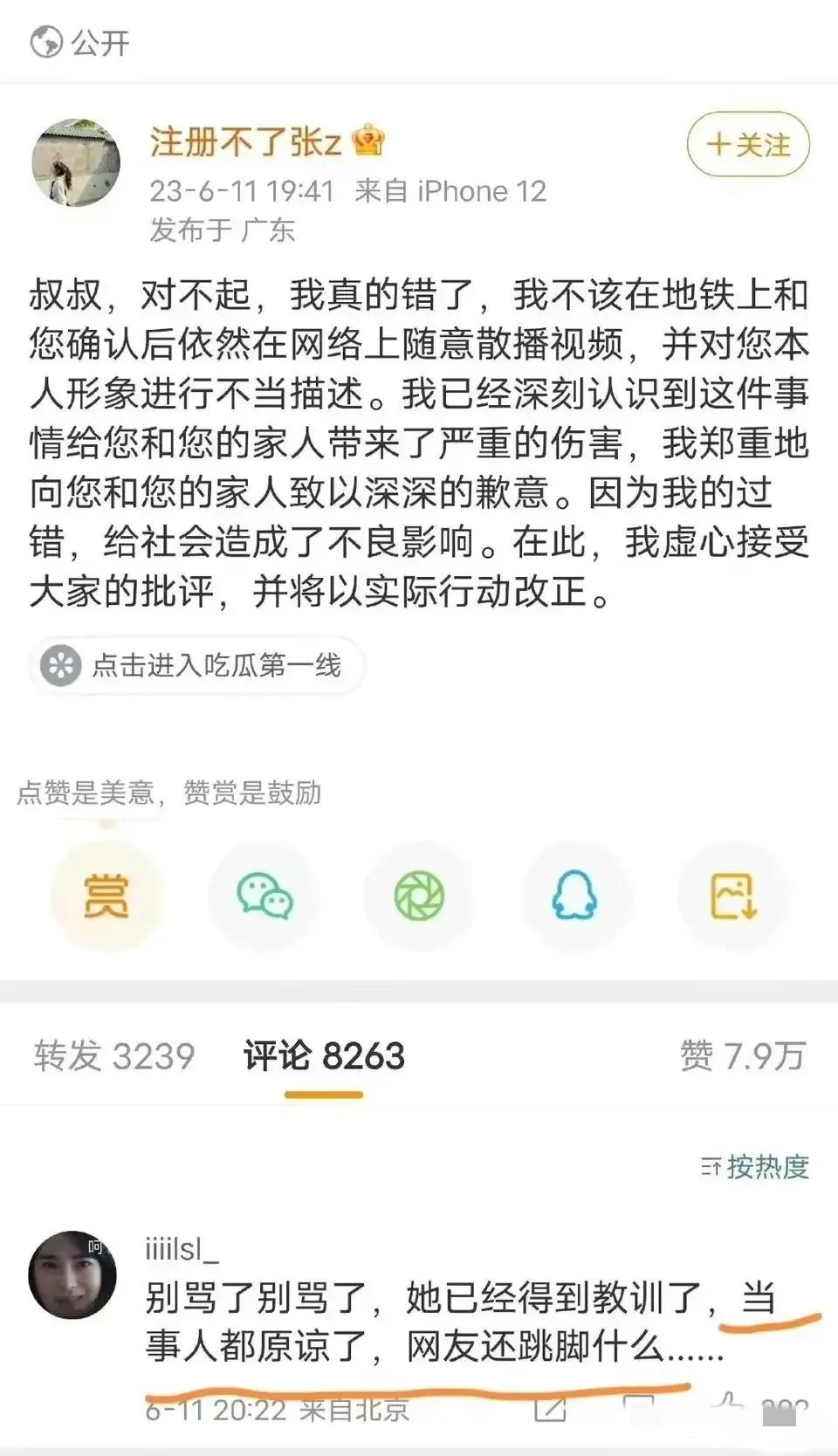Tap the 赏 reward icon
The image size is (838, 1456).
click(106, 896)
